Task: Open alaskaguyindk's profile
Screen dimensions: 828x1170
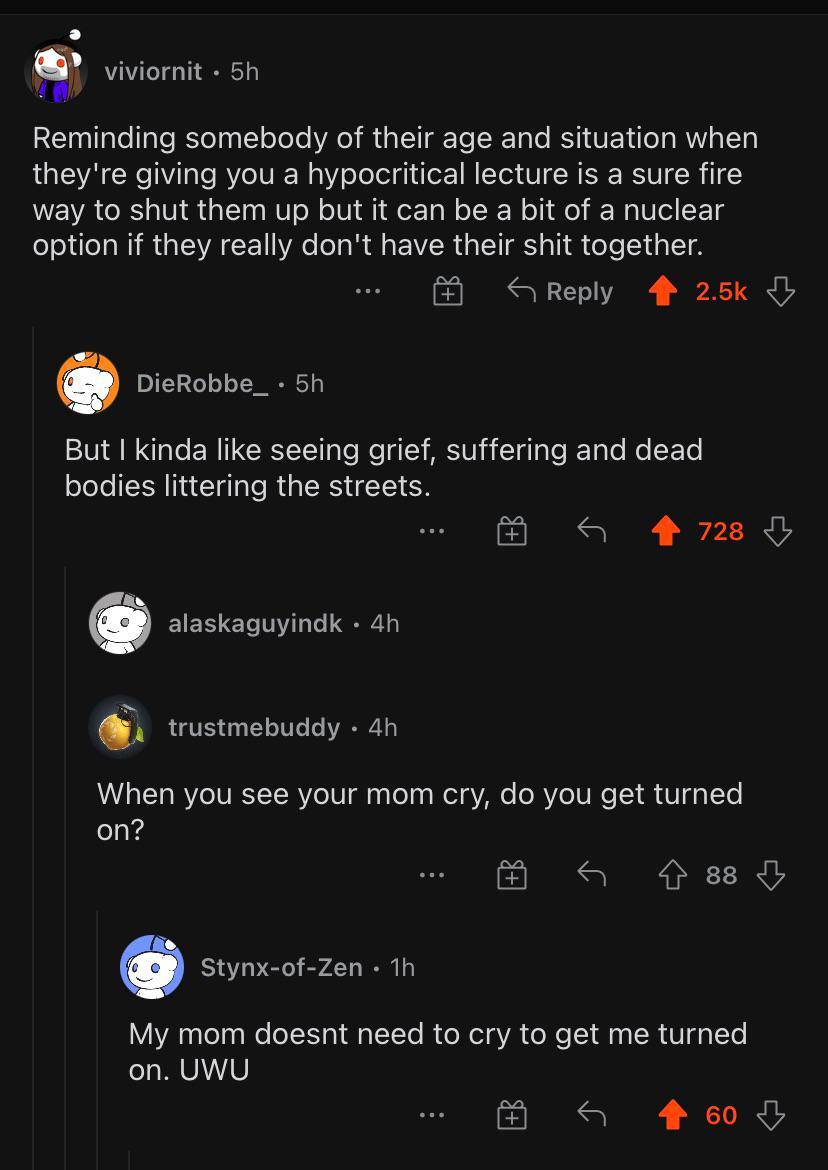Action: (255, 623)
